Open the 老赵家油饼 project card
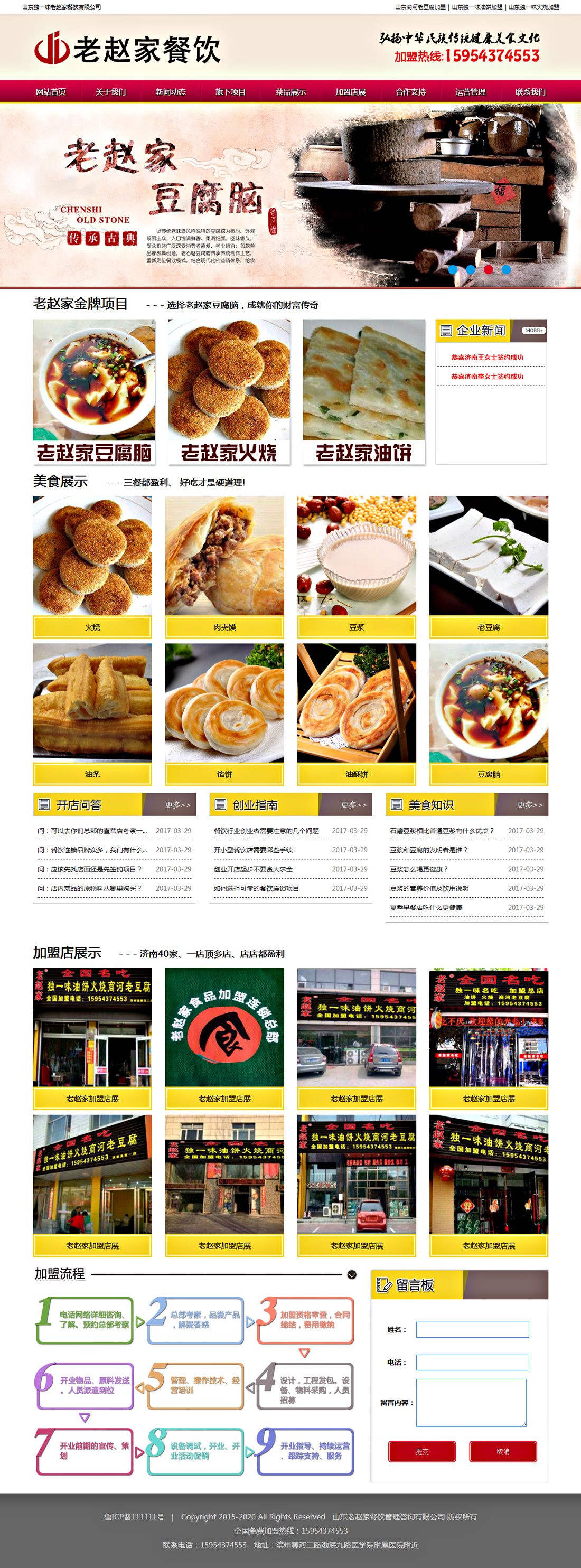This screenshot has height=1568, width=581. pyautogui.click(x=363, y=391)
